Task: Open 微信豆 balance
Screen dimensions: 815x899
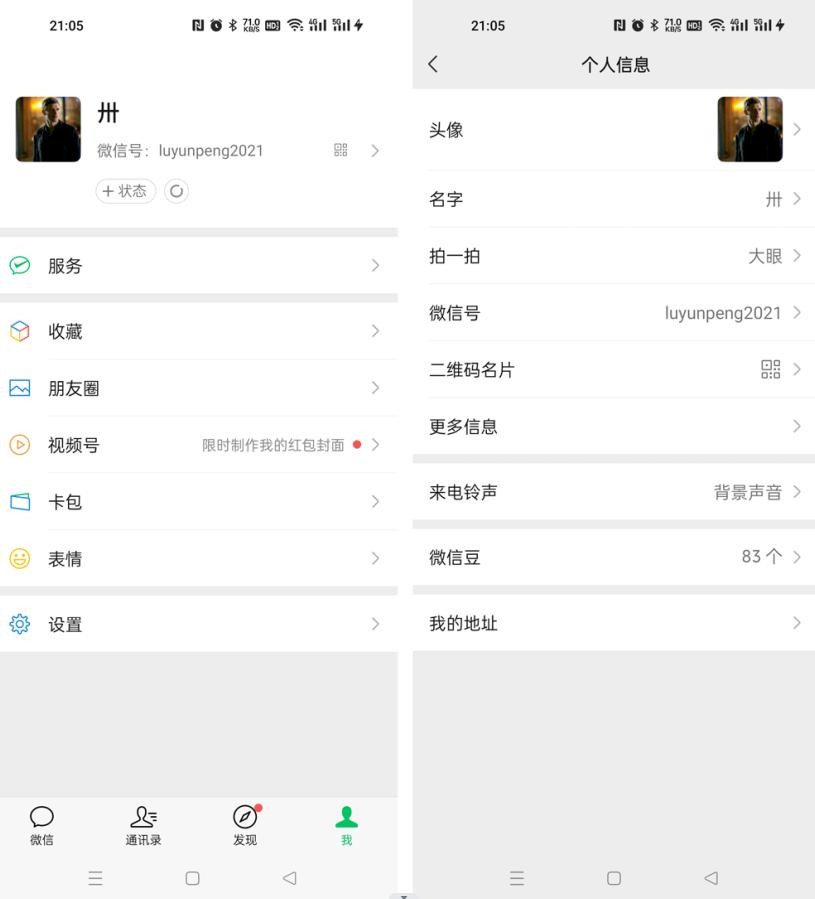Action: tap(614, 557)
